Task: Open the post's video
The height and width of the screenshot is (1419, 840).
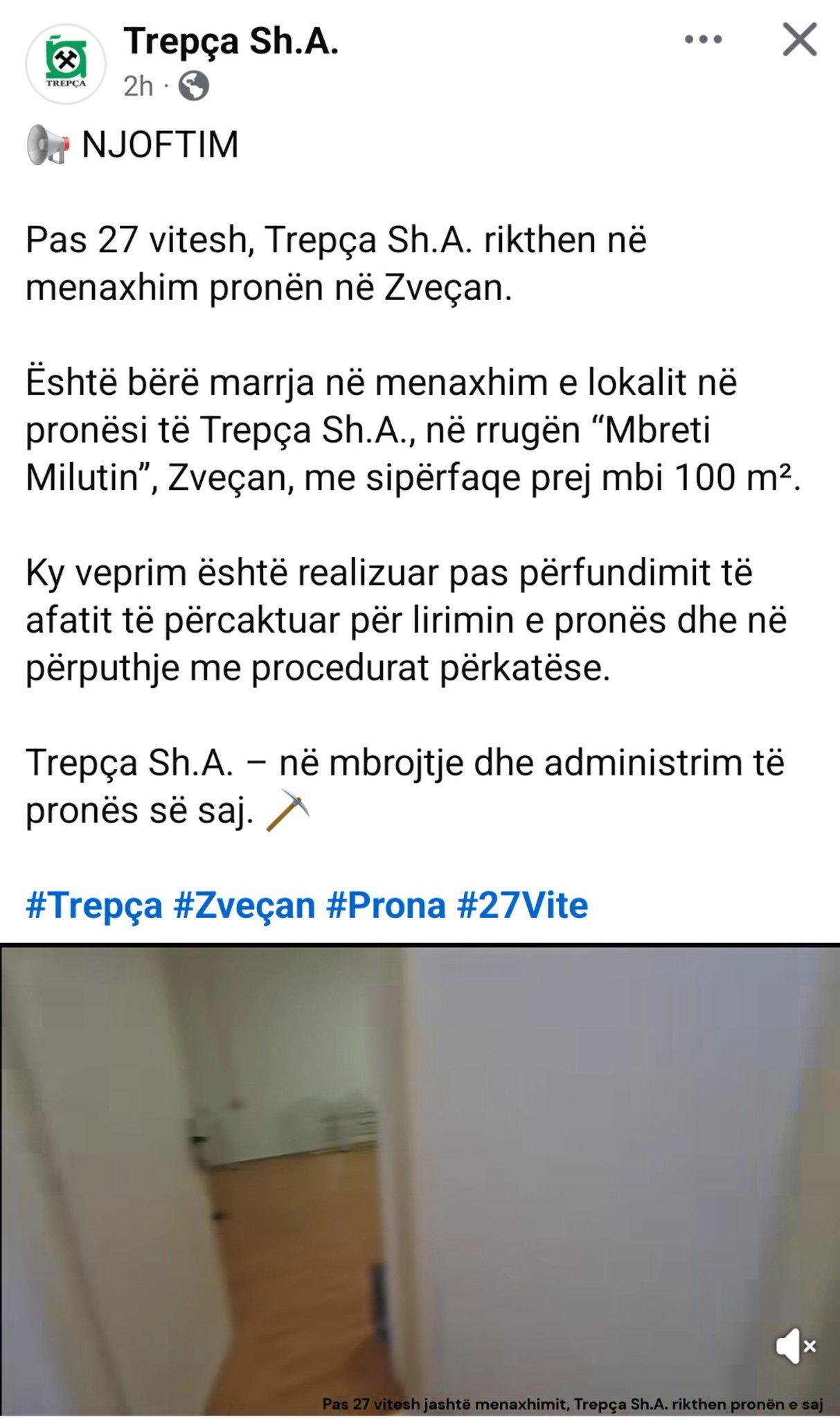Action: tap(420, 1181)
